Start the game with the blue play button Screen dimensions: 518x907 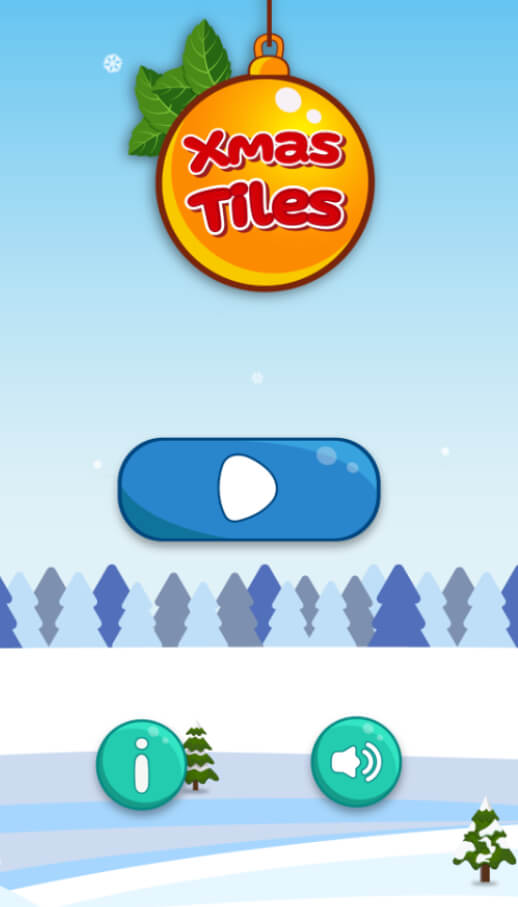click(249, 489)
